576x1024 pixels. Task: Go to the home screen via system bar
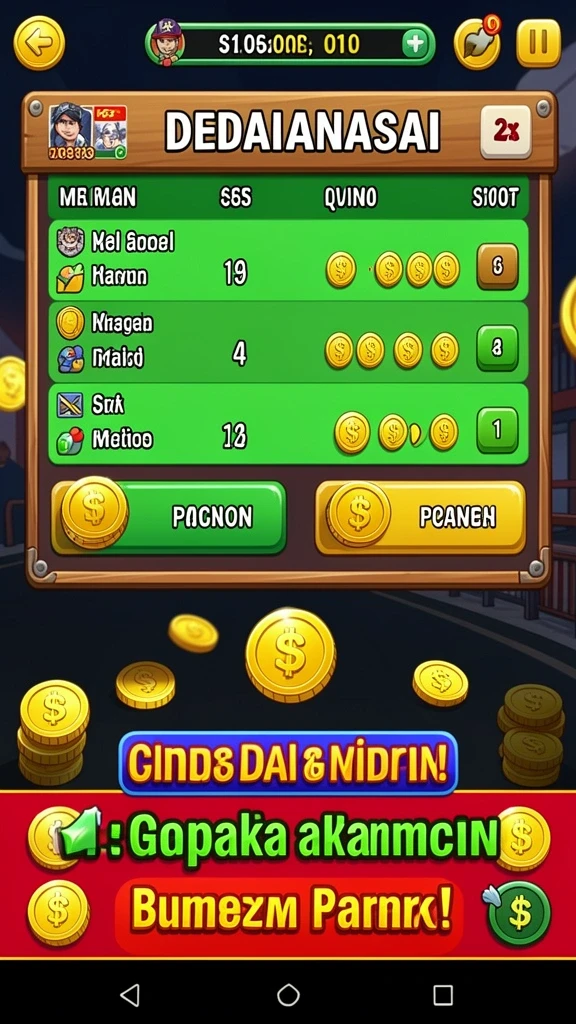point(288,995)
